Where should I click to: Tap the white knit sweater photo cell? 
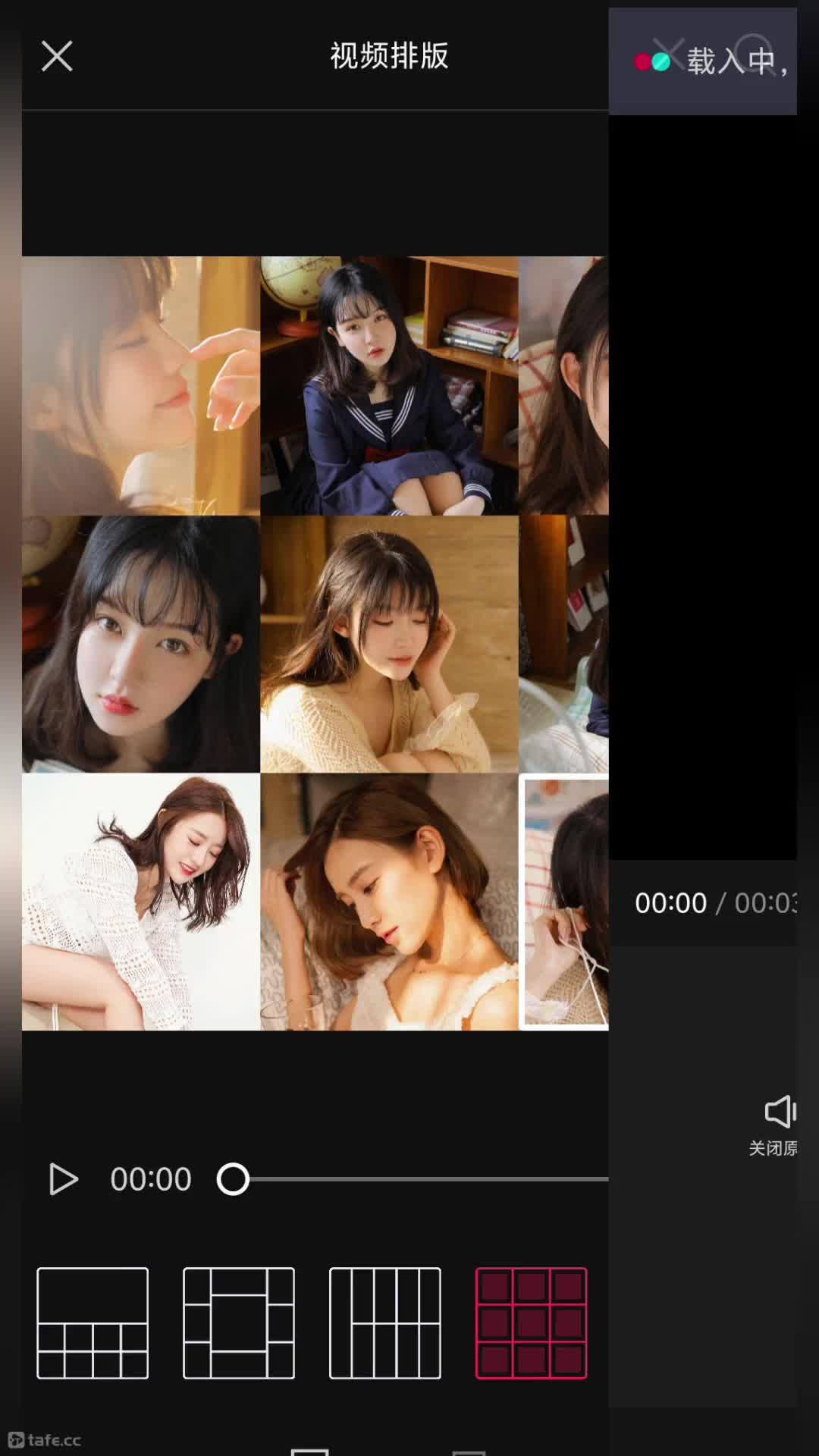click(x=141, y=902)
